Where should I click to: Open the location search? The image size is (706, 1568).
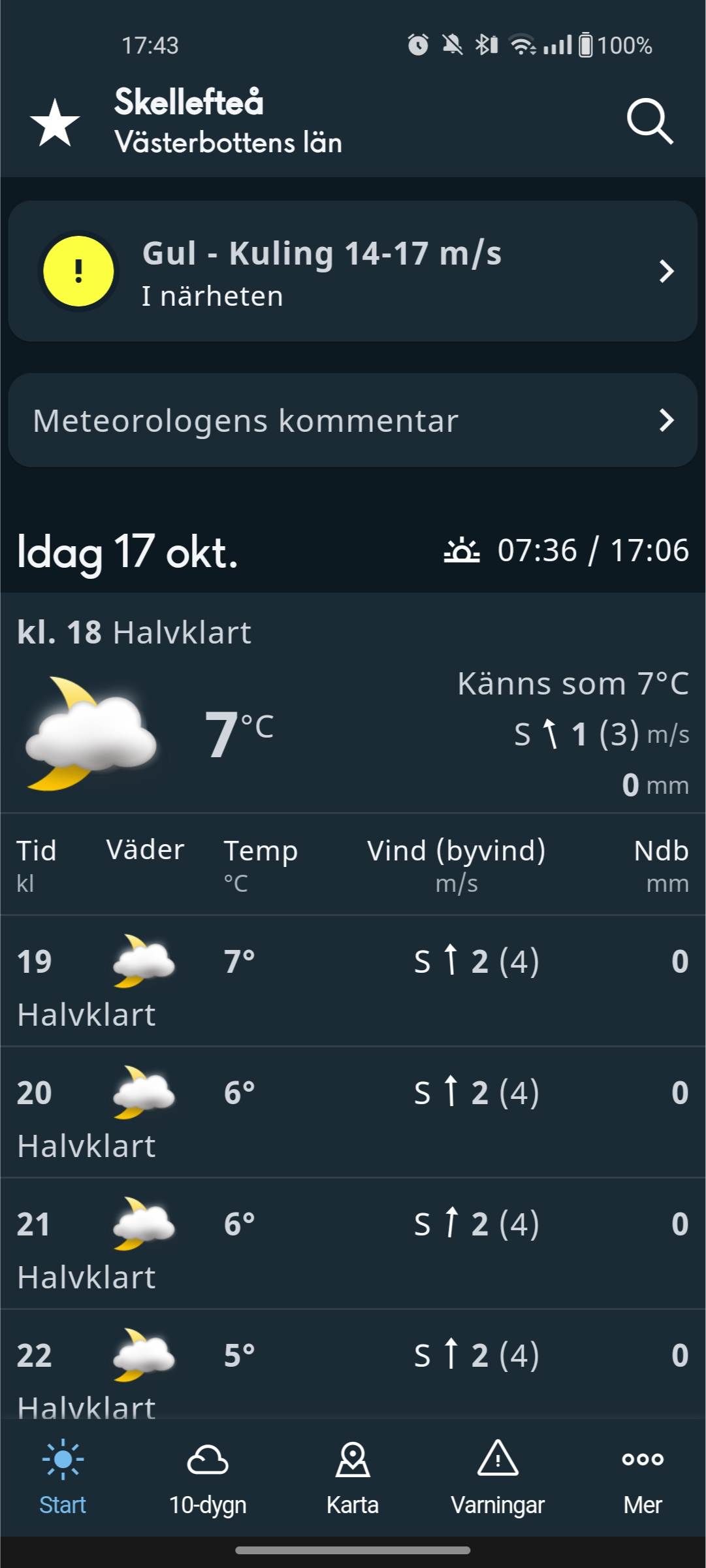click(649, 122)
